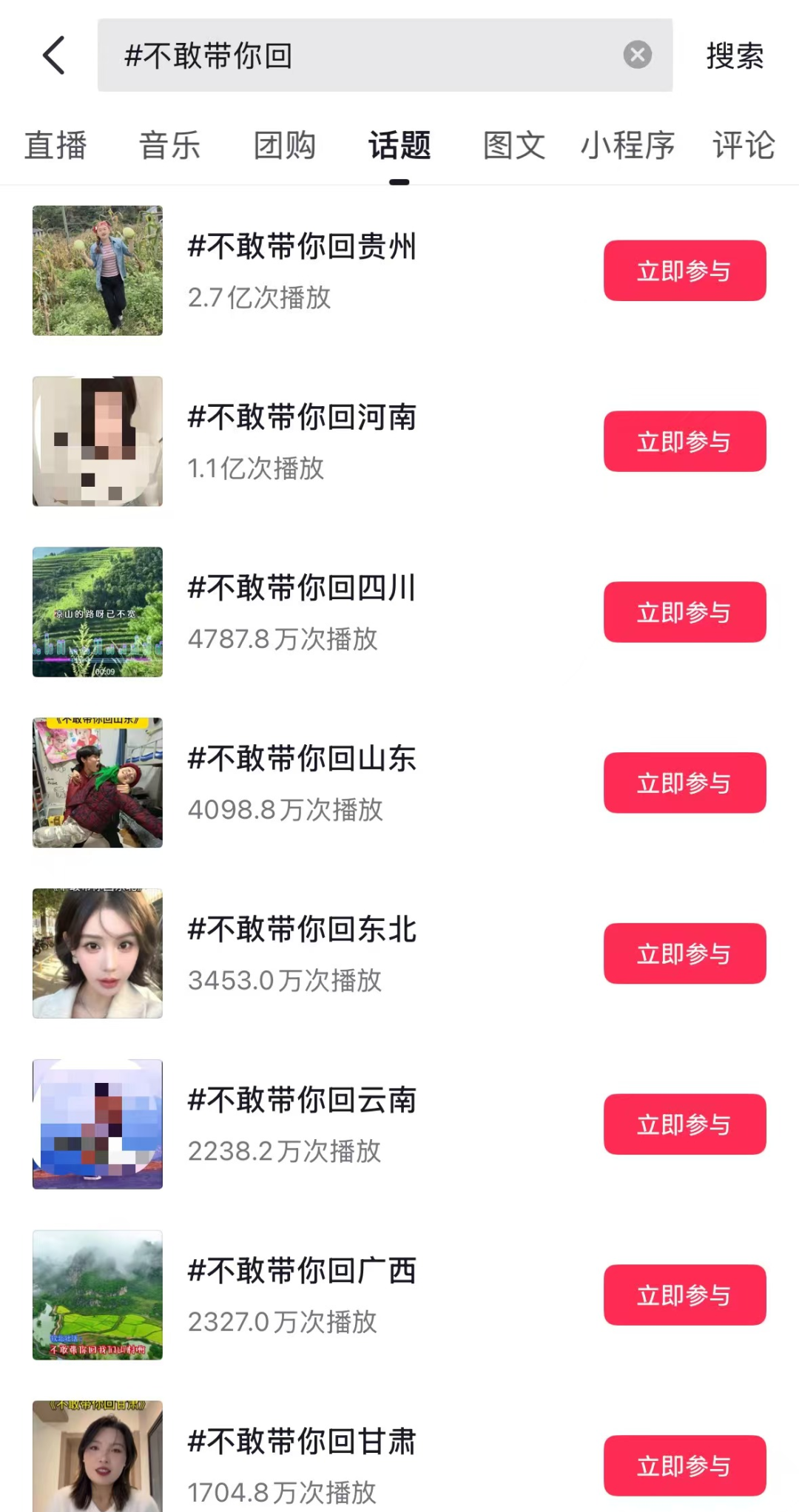The height and width of the screenshot is (1512, 799).
Task: Open the topic link #不敢带你回广西
Action: [x=301, y=1271]
